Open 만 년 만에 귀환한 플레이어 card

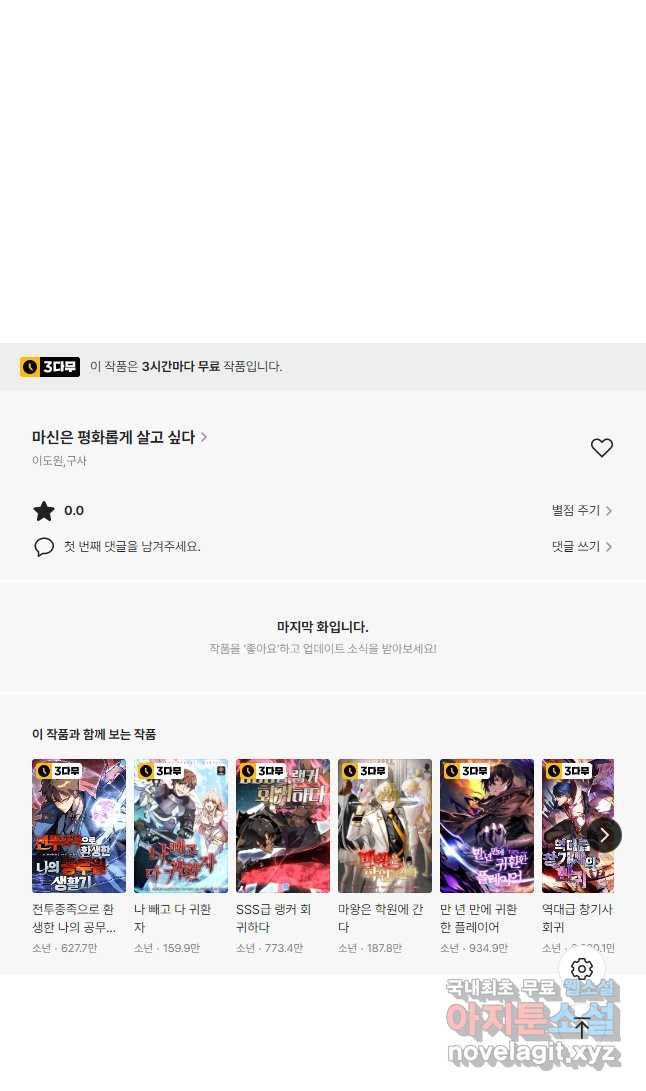tap(487, 825)
